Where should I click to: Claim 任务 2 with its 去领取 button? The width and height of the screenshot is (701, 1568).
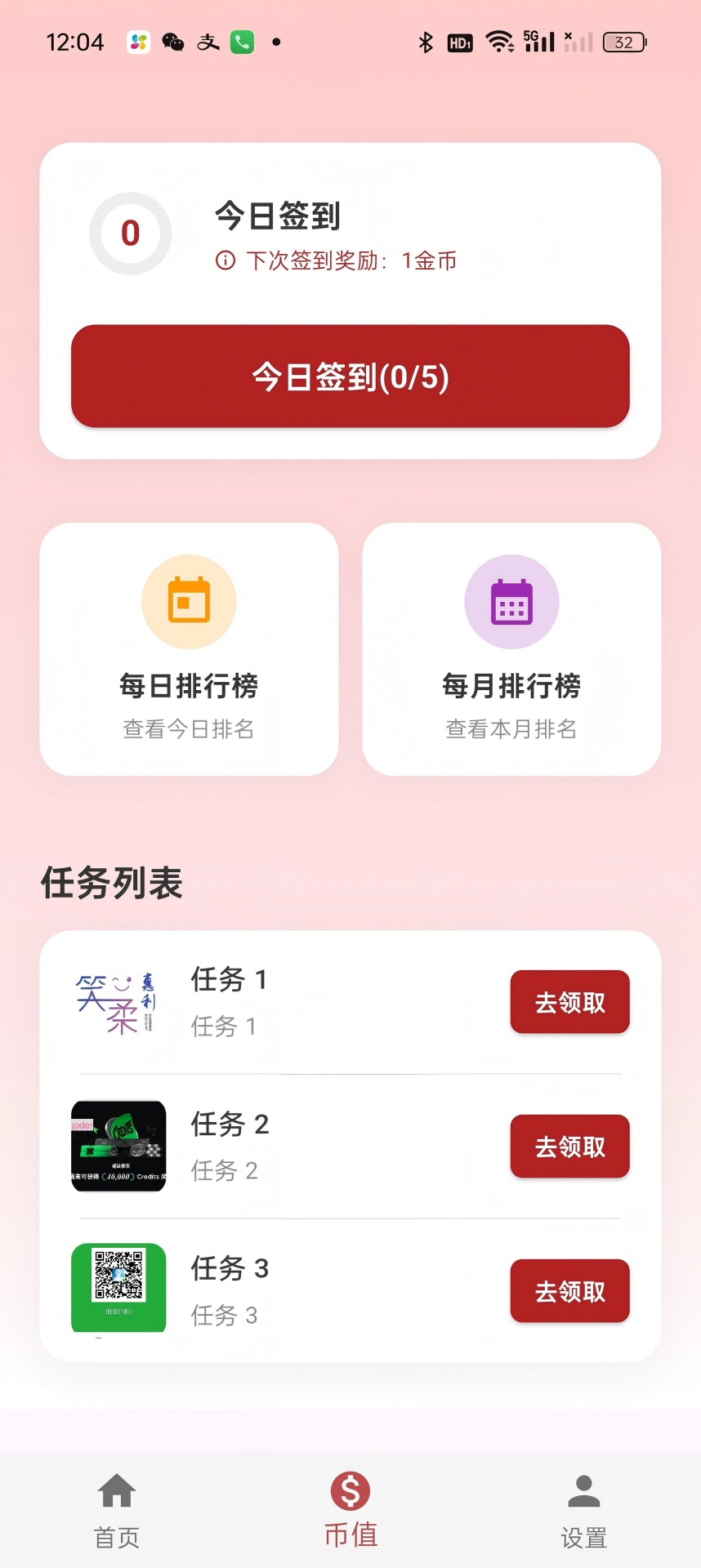pyautogui.click(x=569, y=1147)
